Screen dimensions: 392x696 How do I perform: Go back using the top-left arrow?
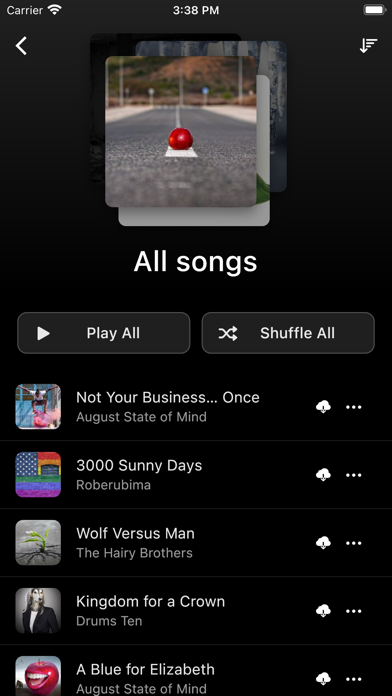pyautogui.click(x=21, y=46)
